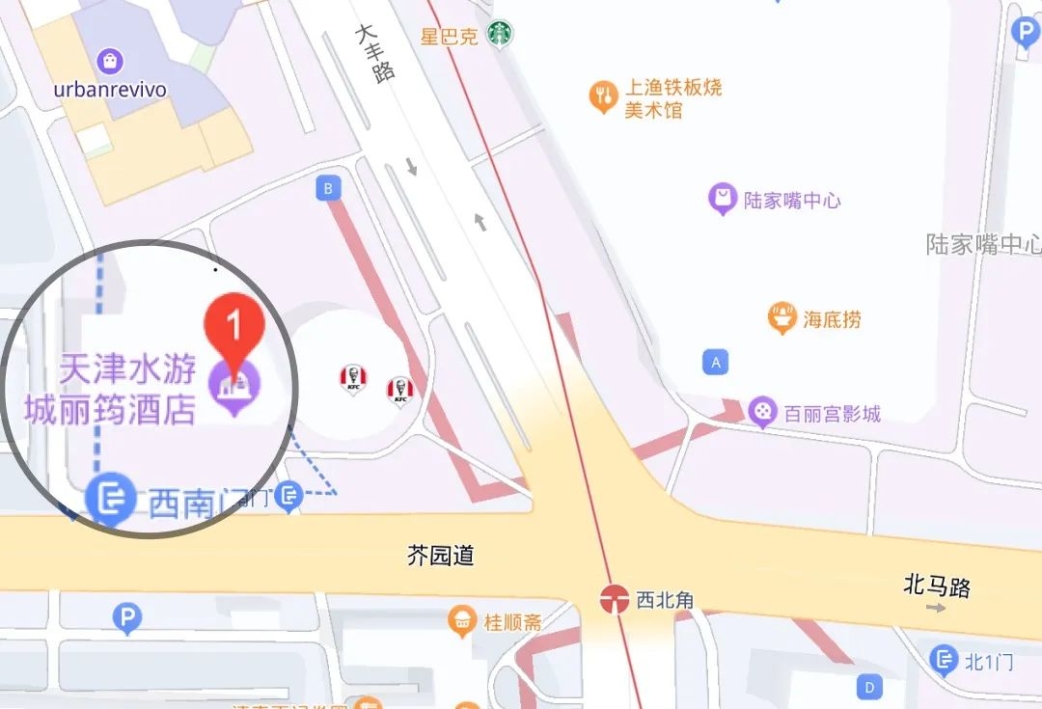
Task: Tap the 西北角 metro station icon
Action: pyautogui.click(x=615, y=600)
